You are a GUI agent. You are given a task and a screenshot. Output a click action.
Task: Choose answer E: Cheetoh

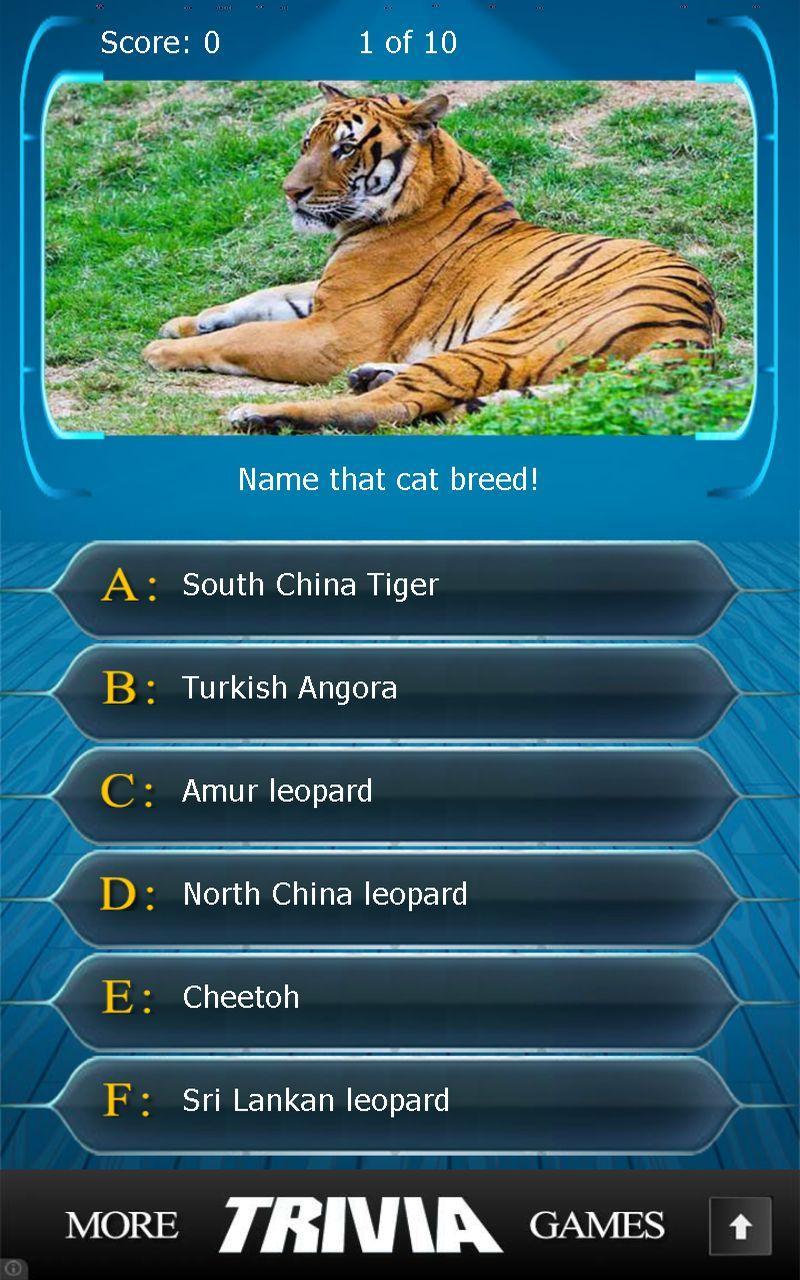coord(395,999)
